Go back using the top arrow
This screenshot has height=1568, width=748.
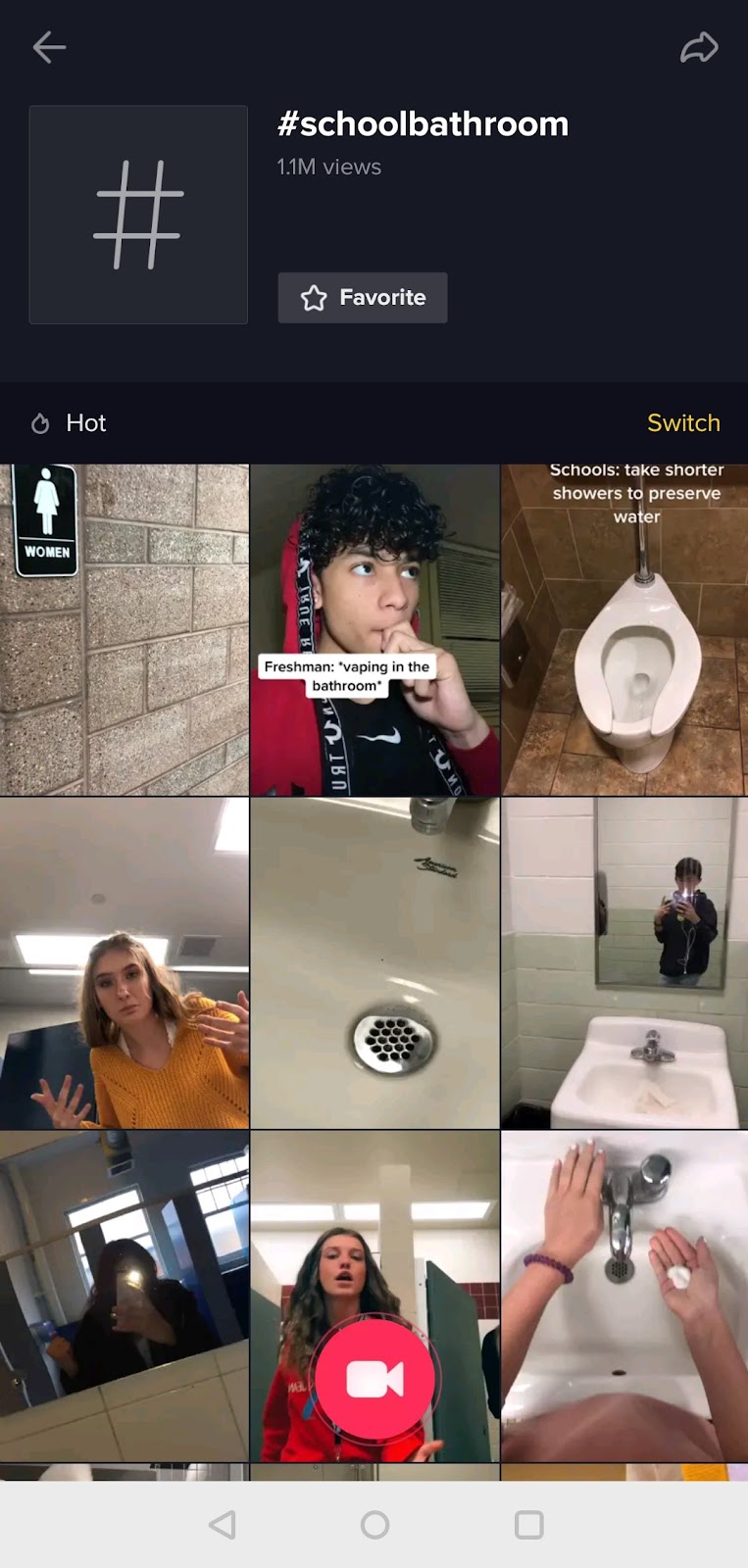48,47
